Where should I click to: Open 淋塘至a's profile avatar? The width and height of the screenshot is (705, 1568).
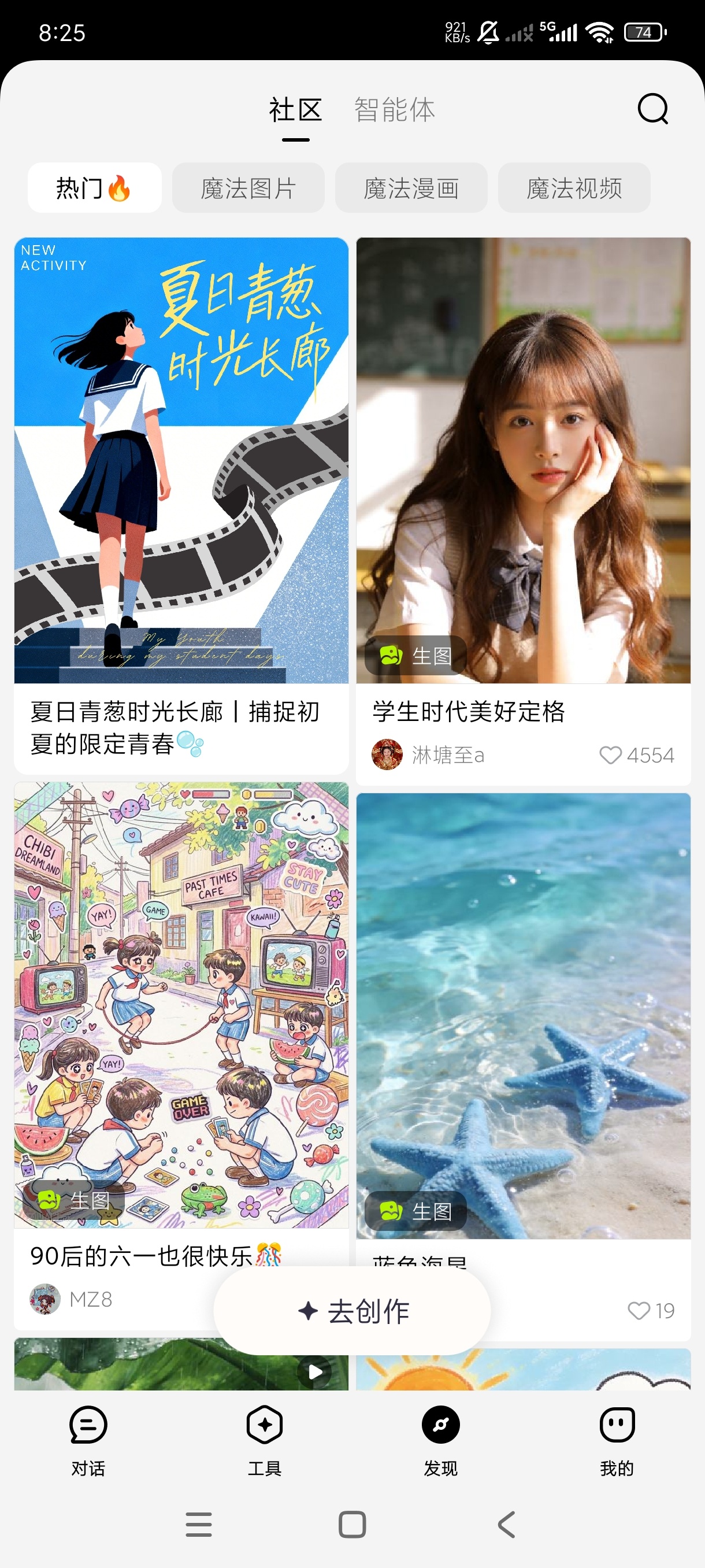point(388,755)
